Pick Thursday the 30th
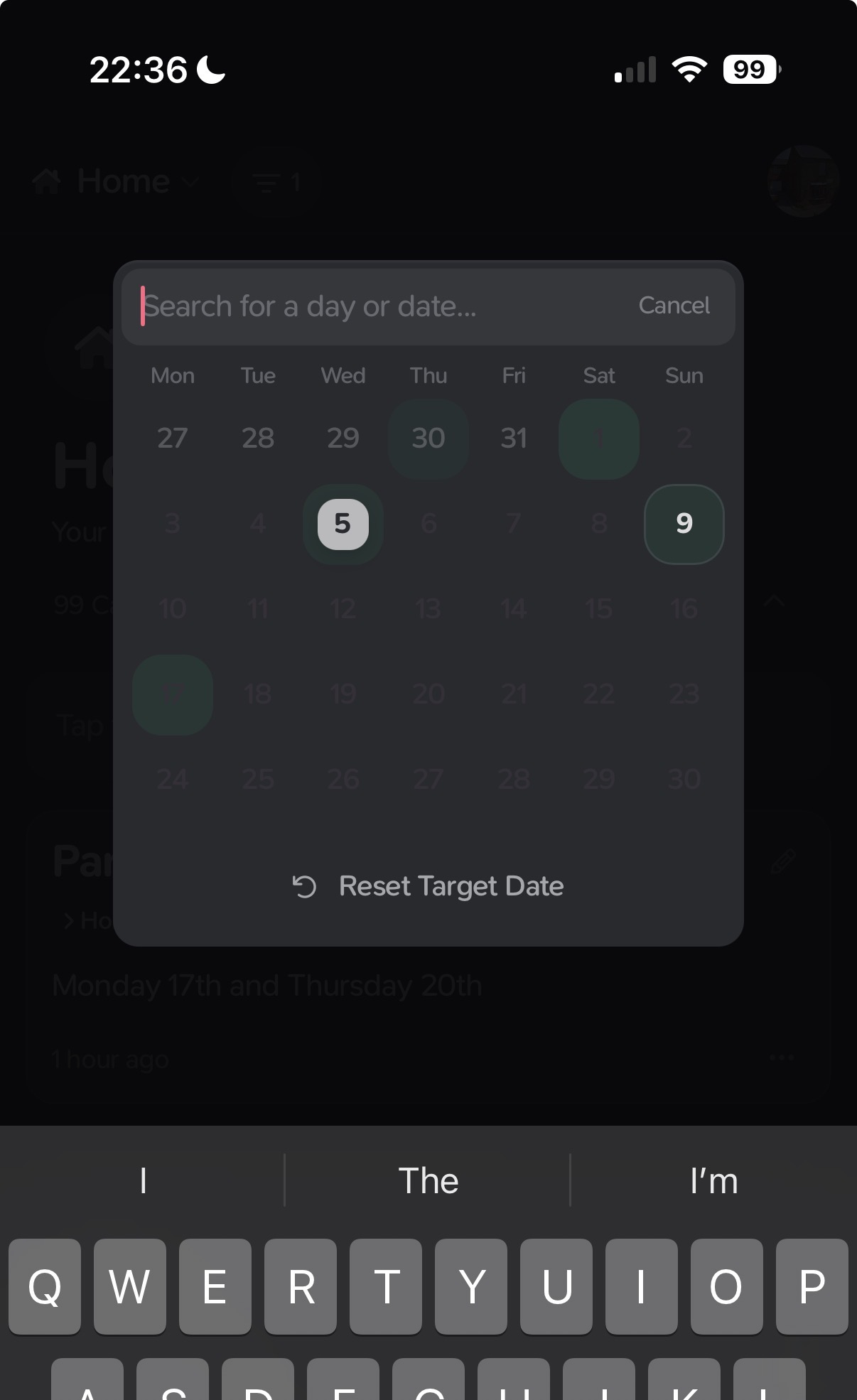This screenshot has width=857, height=1400. click(x=428, y=438)
